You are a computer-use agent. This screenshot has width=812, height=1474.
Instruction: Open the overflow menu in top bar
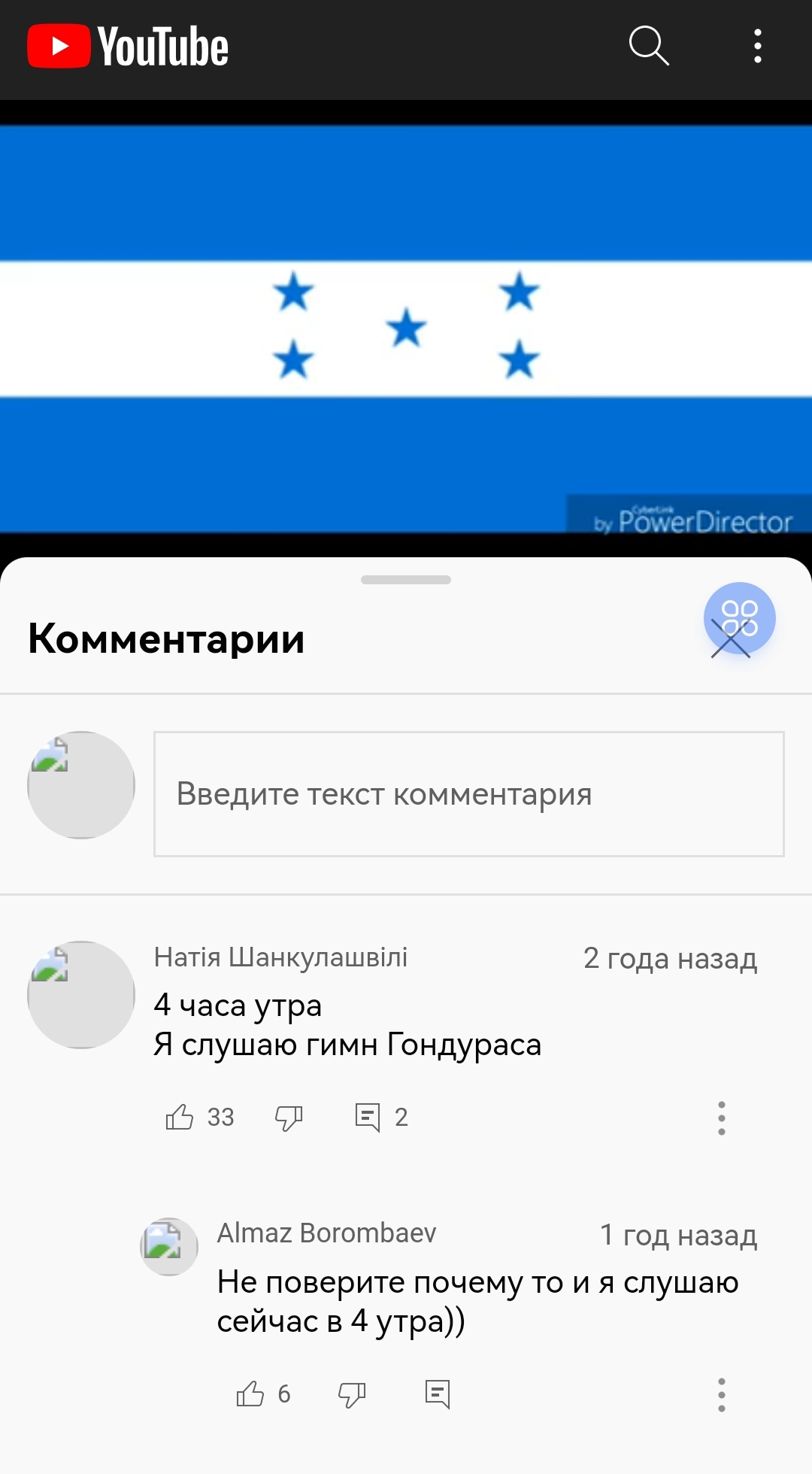[x=758, y=46]
